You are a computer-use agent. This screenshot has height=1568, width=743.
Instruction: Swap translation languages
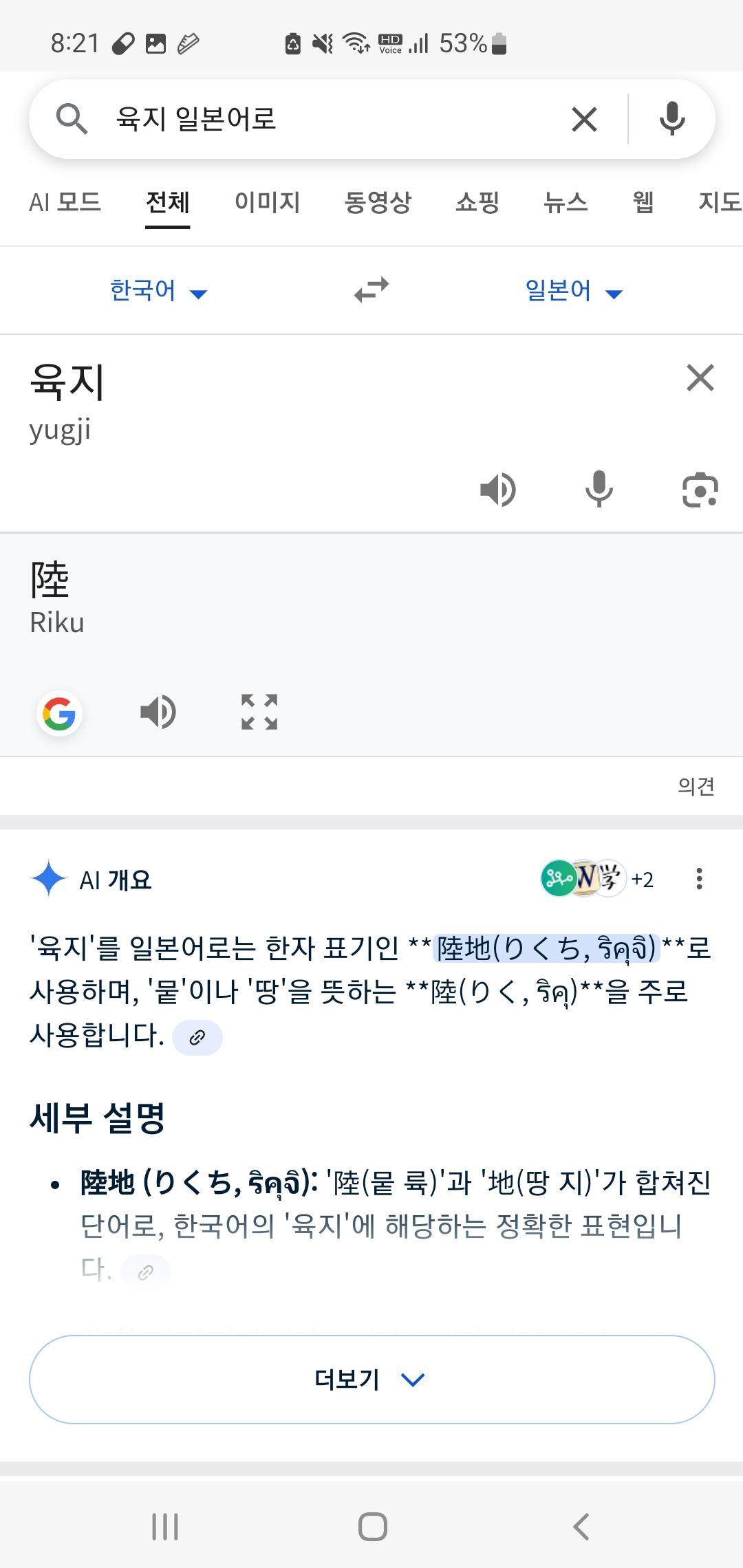tap(370, 290)
